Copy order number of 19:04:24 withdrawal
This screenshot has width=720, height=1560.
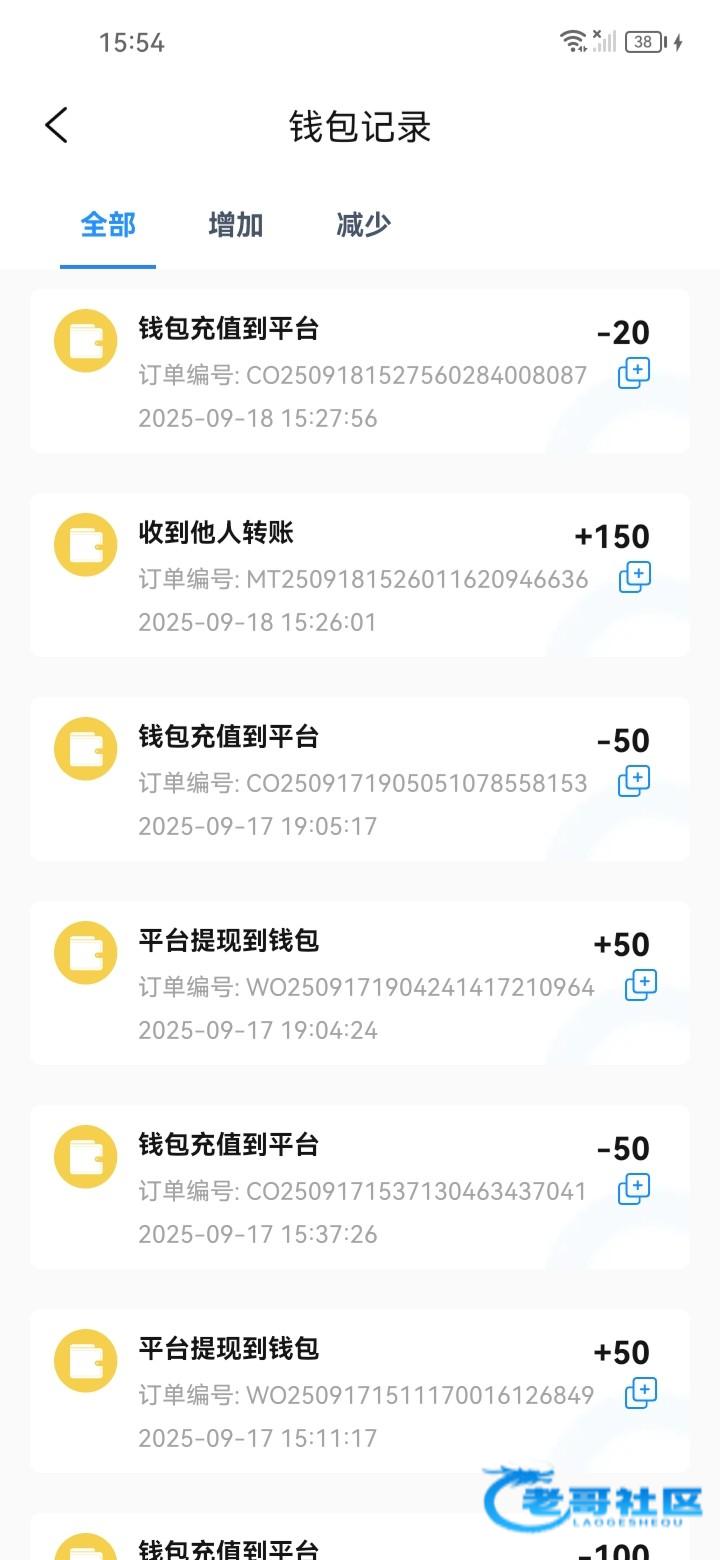tap(641, 986)
